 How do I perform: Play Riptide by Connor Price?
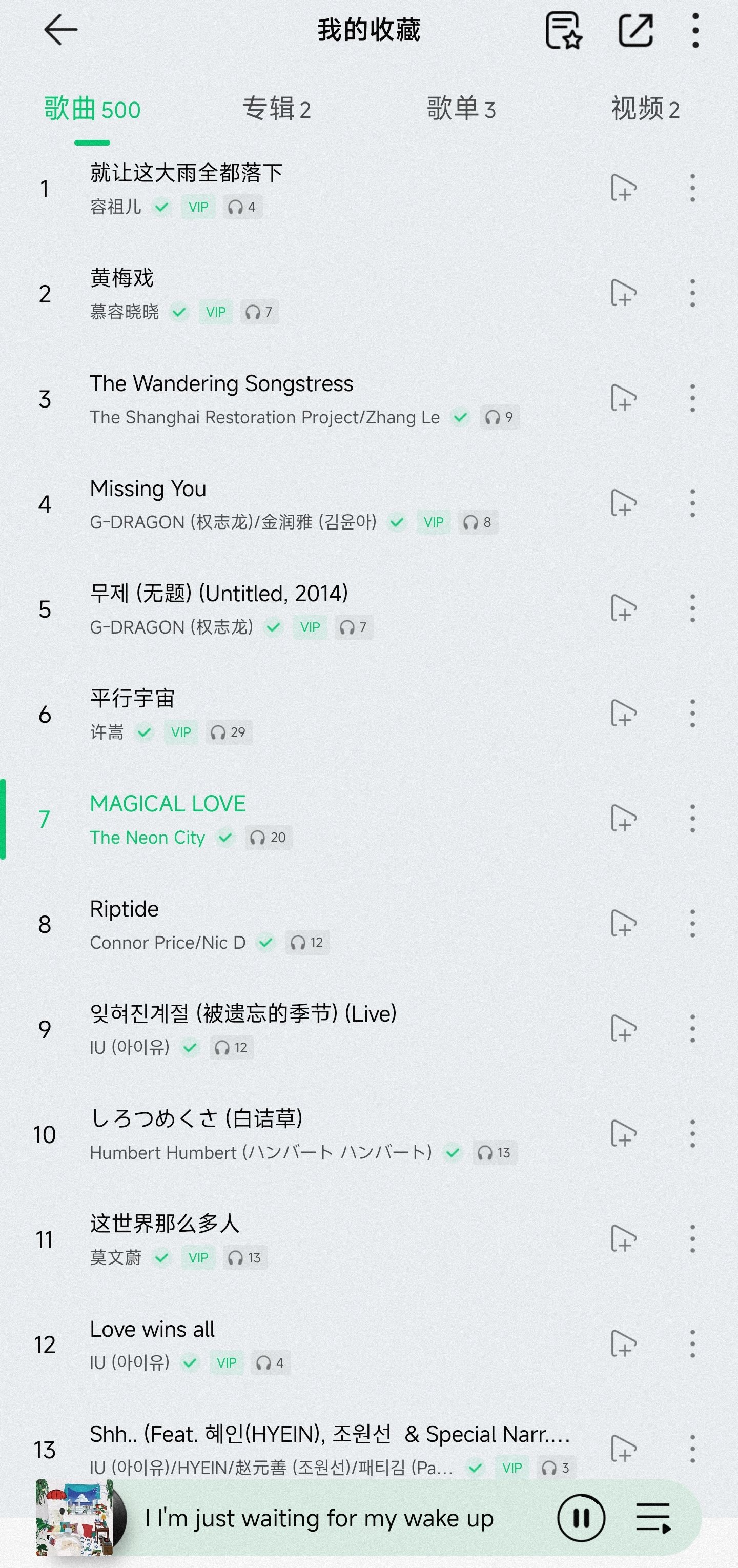click(124, 909)
